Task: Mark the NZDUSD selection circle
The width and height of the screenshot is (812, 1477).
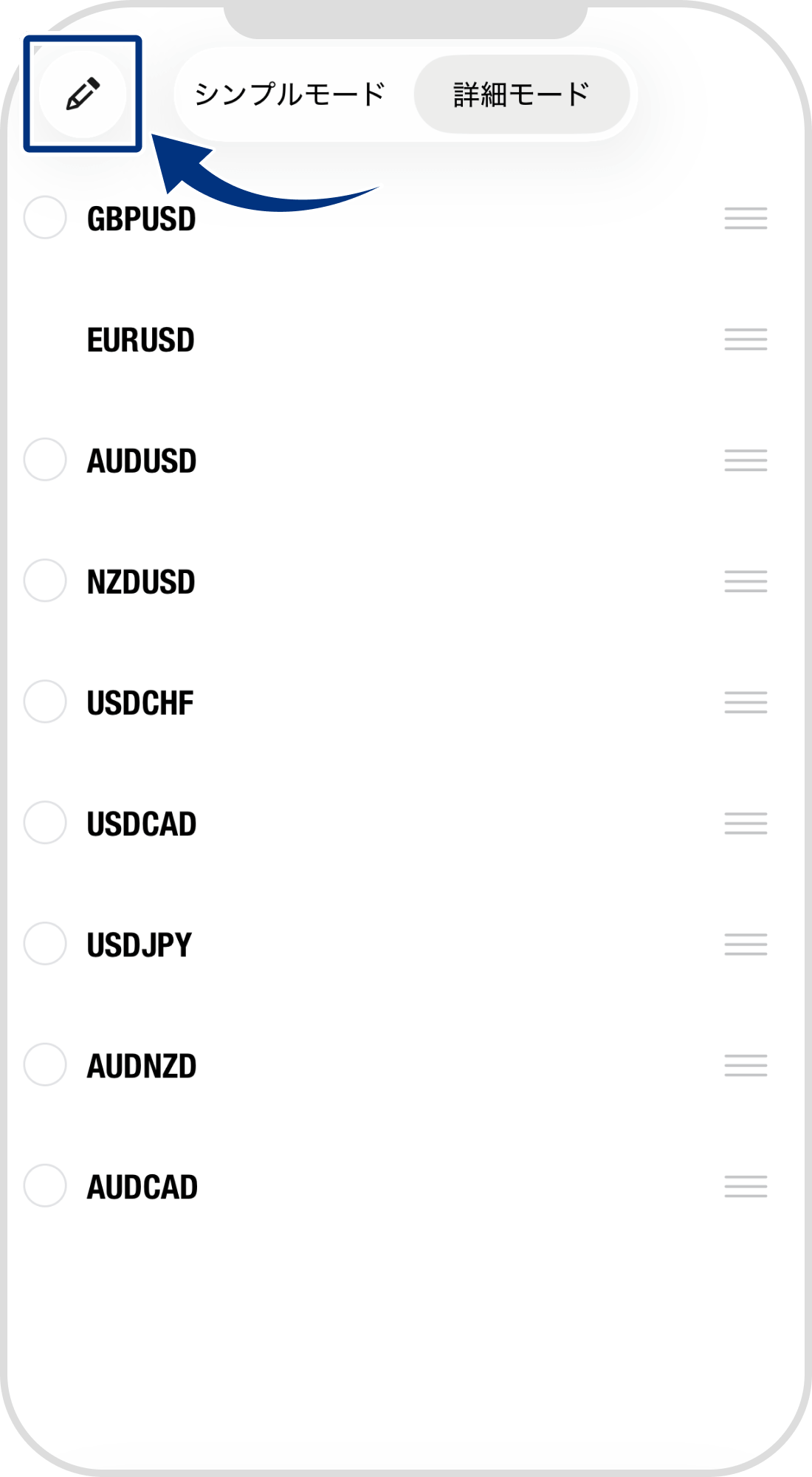Action: tap(45, 580)
